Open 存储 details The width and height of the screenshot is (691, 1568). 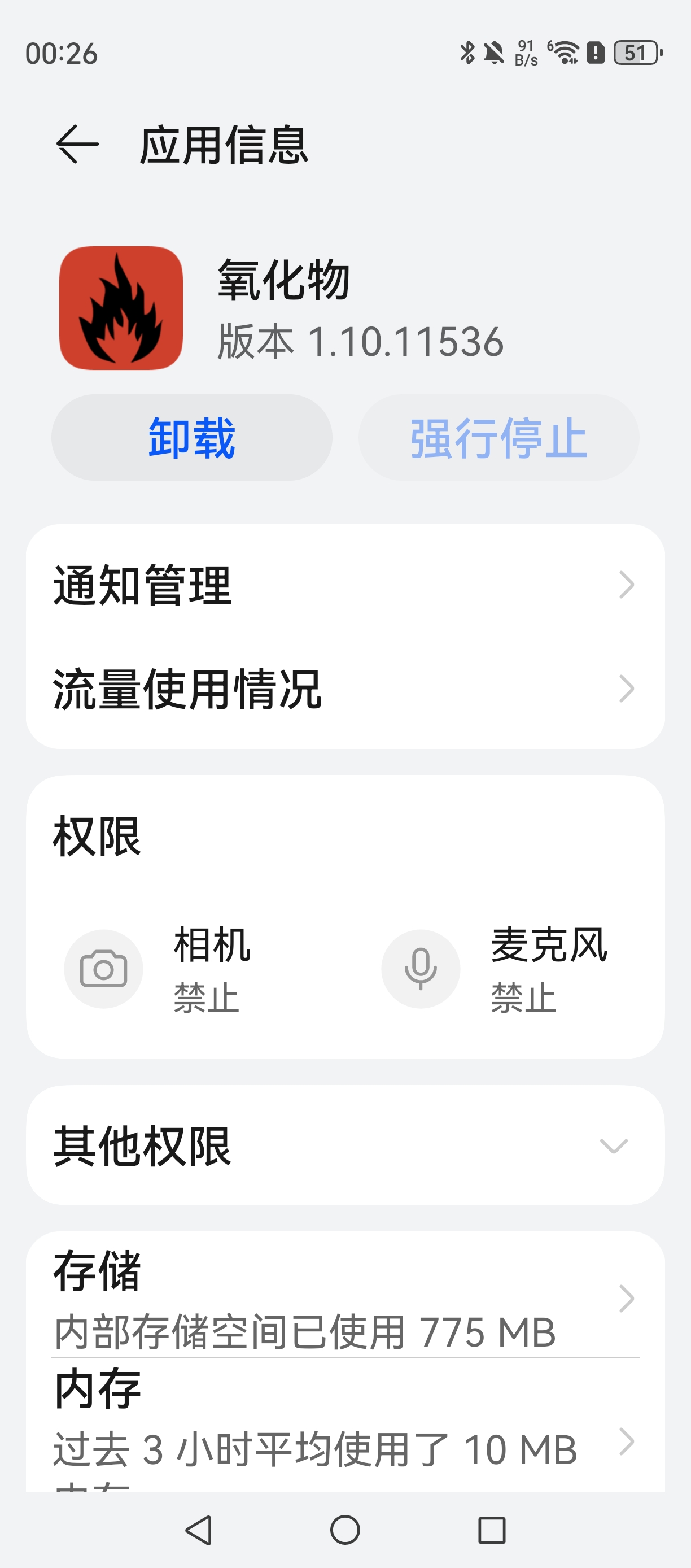pos(345,1299)
